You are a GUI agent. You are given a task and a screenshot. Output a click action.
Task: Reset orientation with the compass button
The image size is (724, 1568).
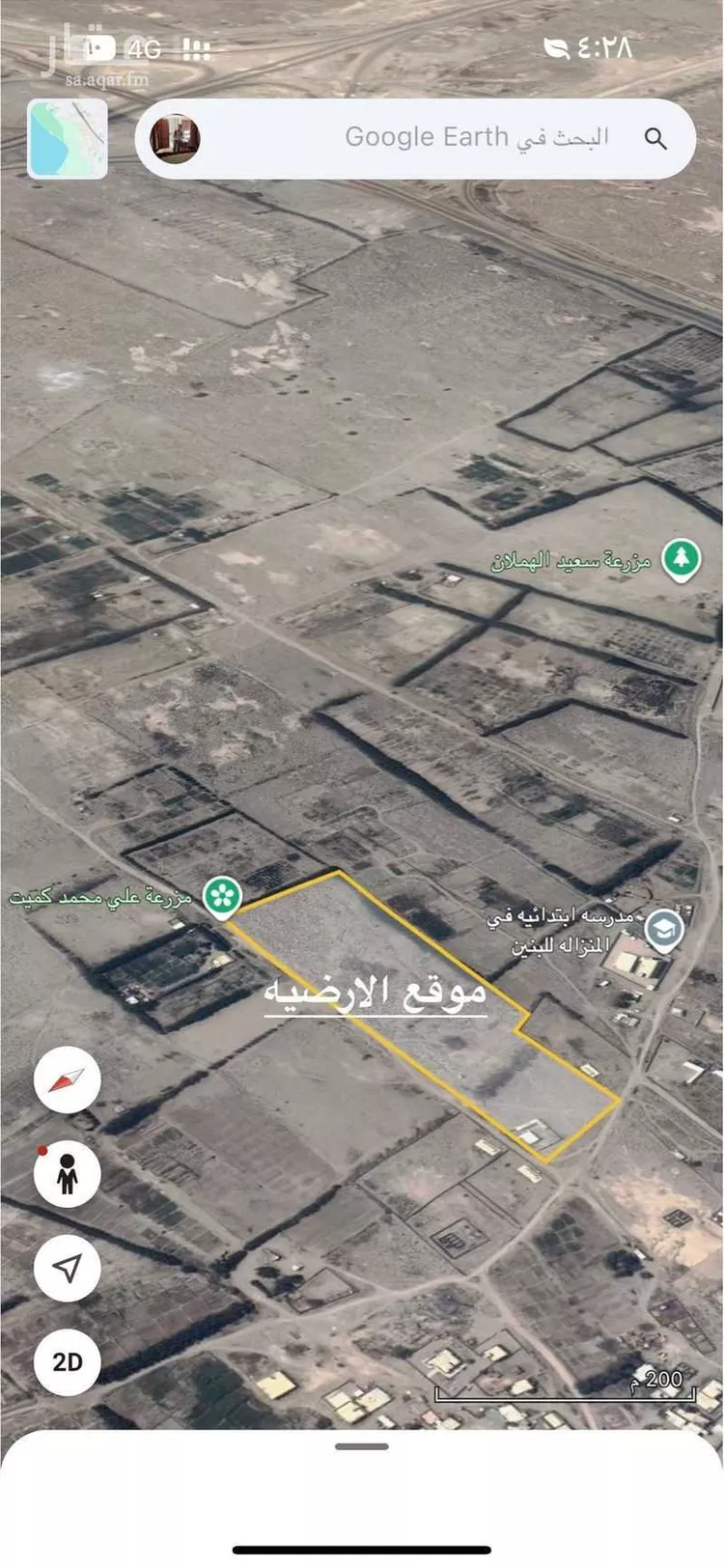coord(68,1079)
